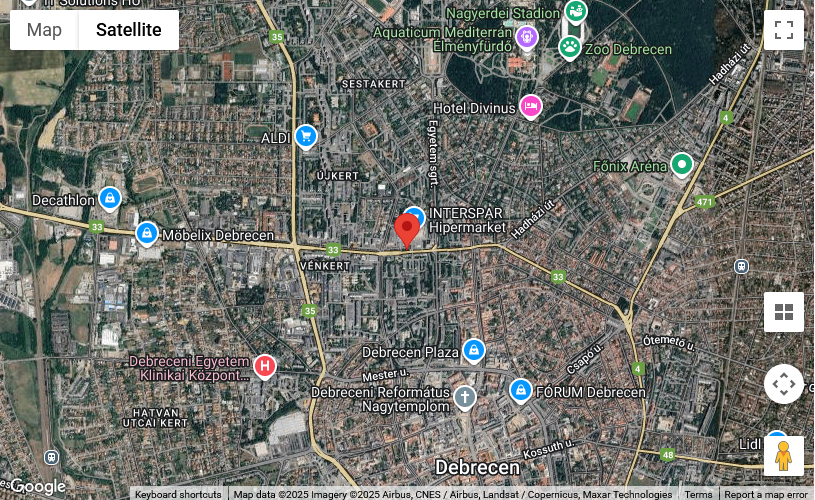Screen dimensions: 815x500
Task: Tap the Street View pegman
Action: 783,456
